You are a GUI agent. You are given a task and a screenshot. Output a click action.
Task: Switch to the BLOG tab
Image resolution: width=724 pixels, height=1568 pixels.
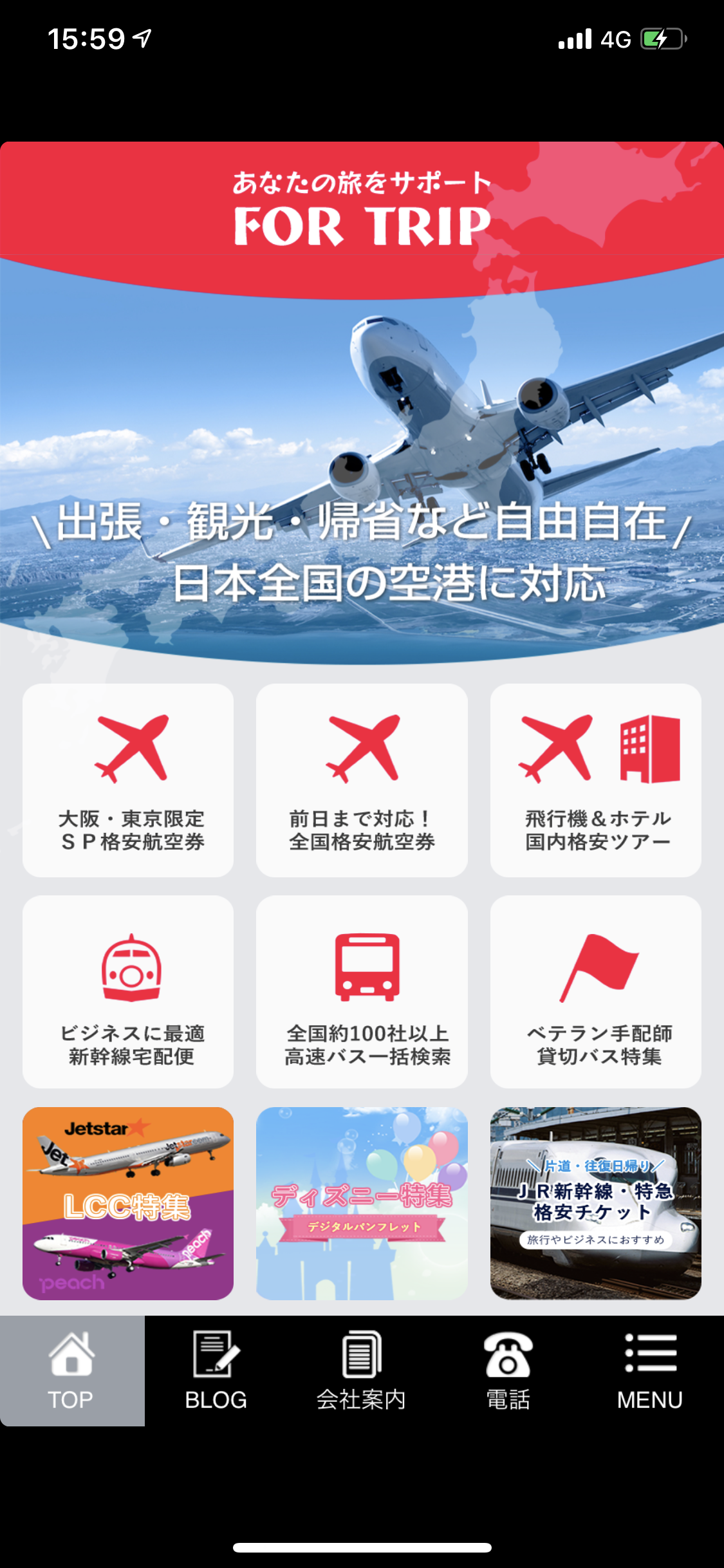pos(217,1370)
